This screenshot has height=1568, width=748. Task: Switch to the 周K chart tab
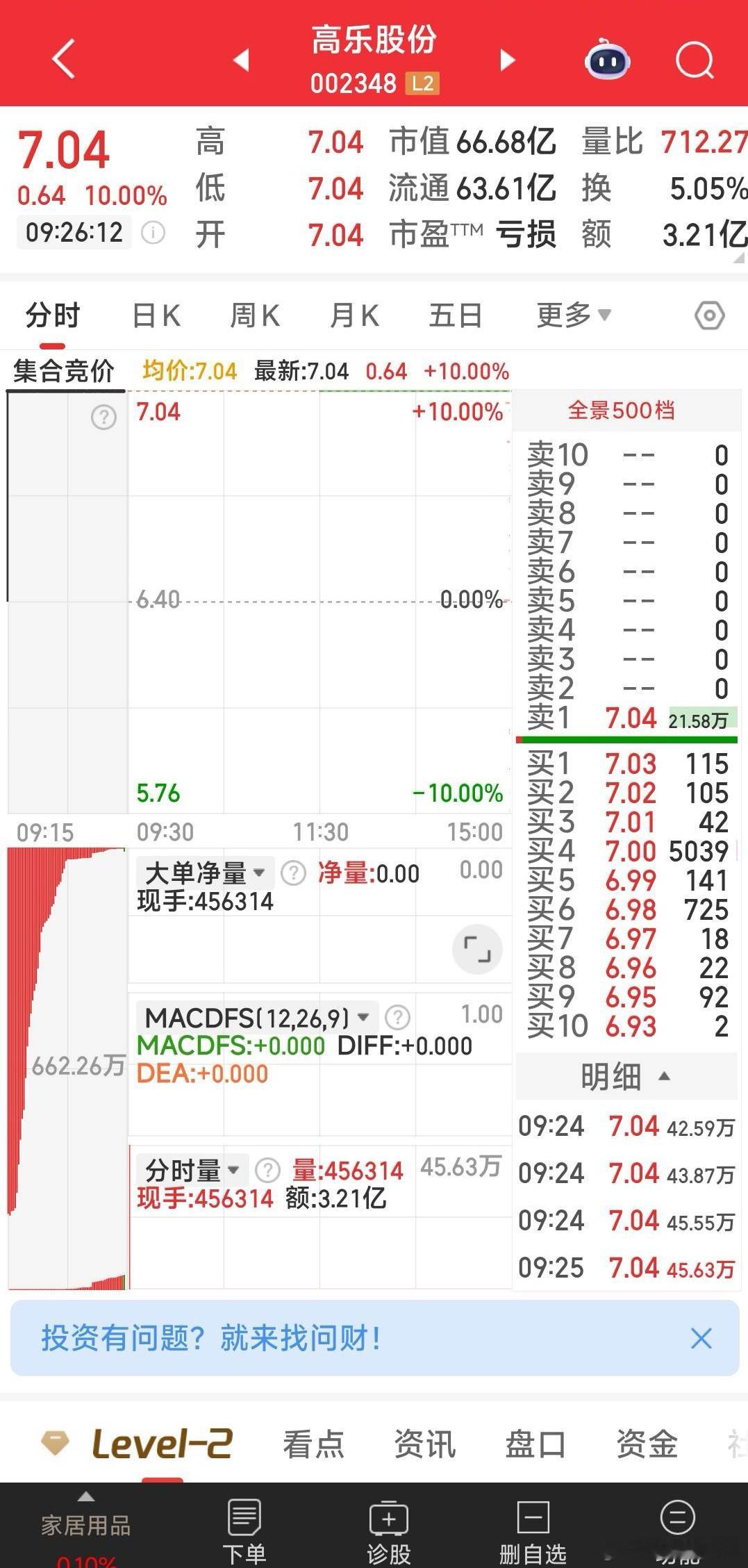tap(255, 316)
